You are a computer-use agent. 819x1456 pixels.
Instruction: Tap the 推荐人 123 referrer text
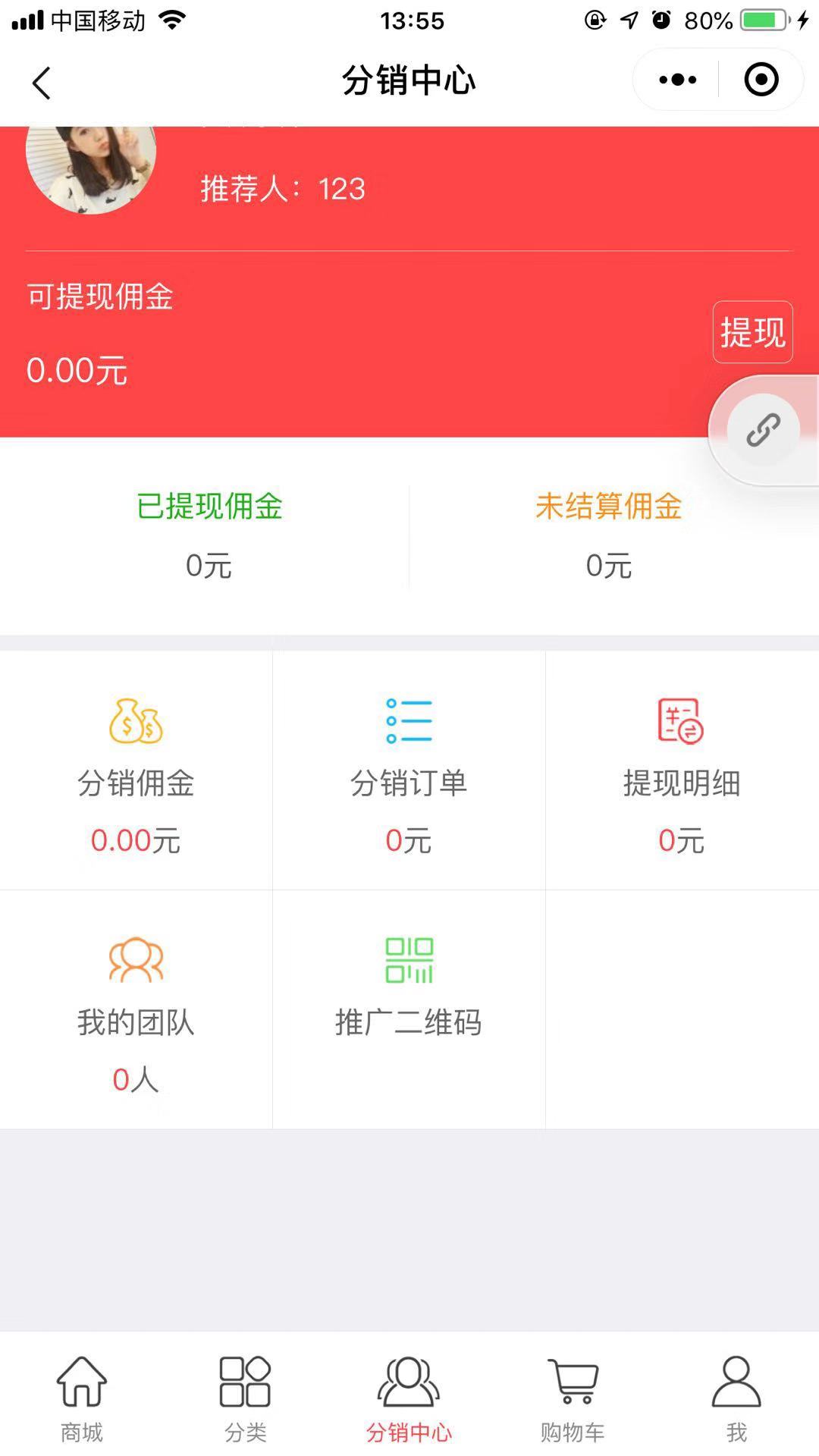coord(281,190)
